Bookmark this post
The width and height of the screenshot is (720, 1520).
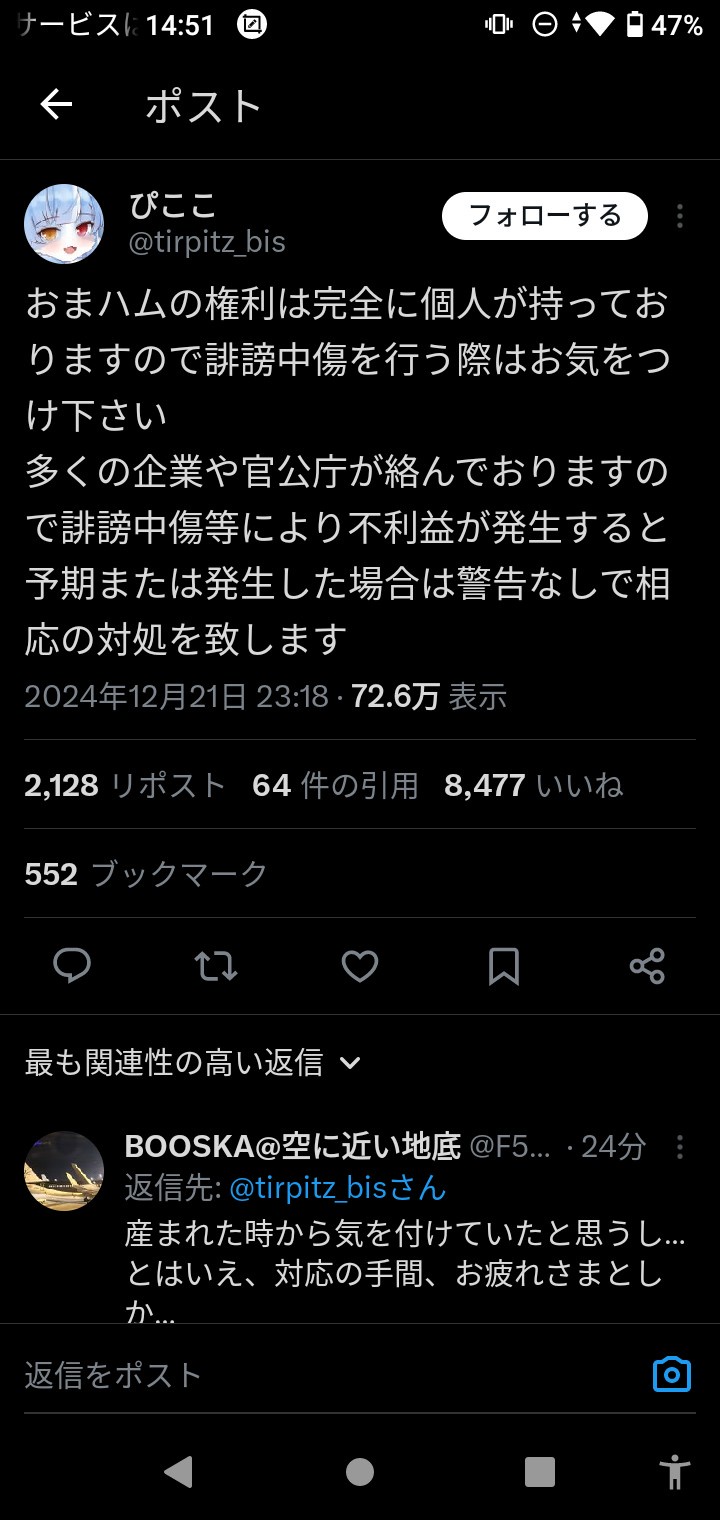tap(503, 966)
